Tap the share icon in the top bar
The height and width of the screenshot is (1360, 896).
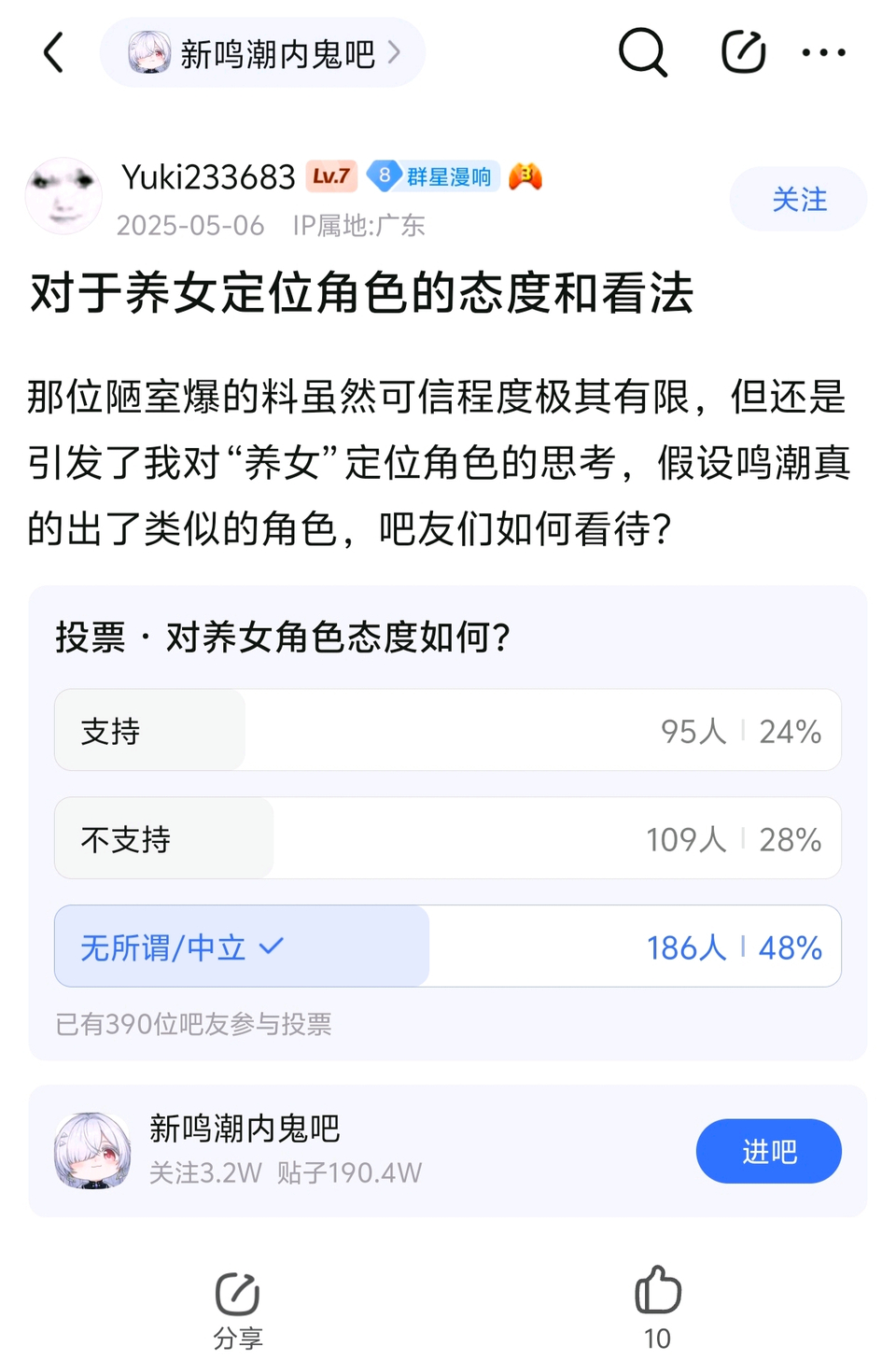click(x=743, y=52)
